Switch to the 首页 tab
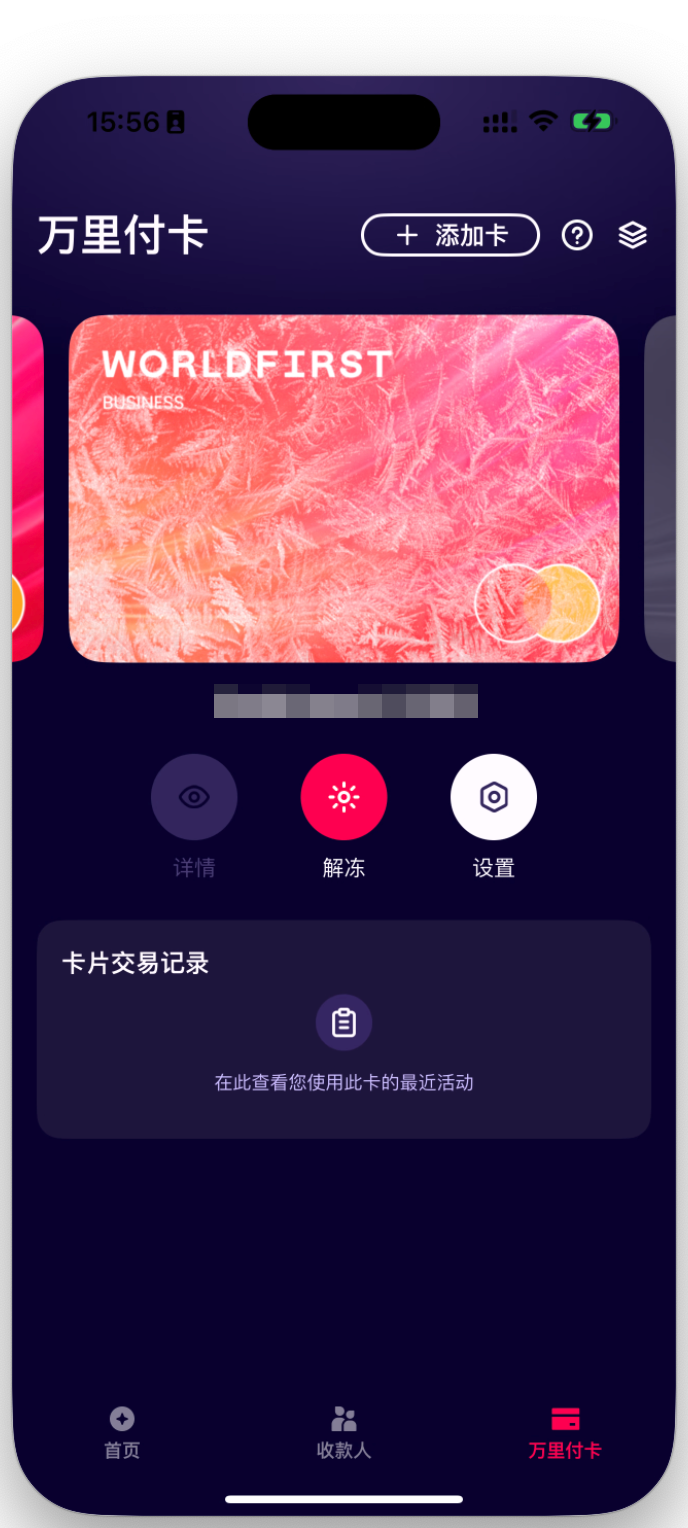 coord(122,1432)
